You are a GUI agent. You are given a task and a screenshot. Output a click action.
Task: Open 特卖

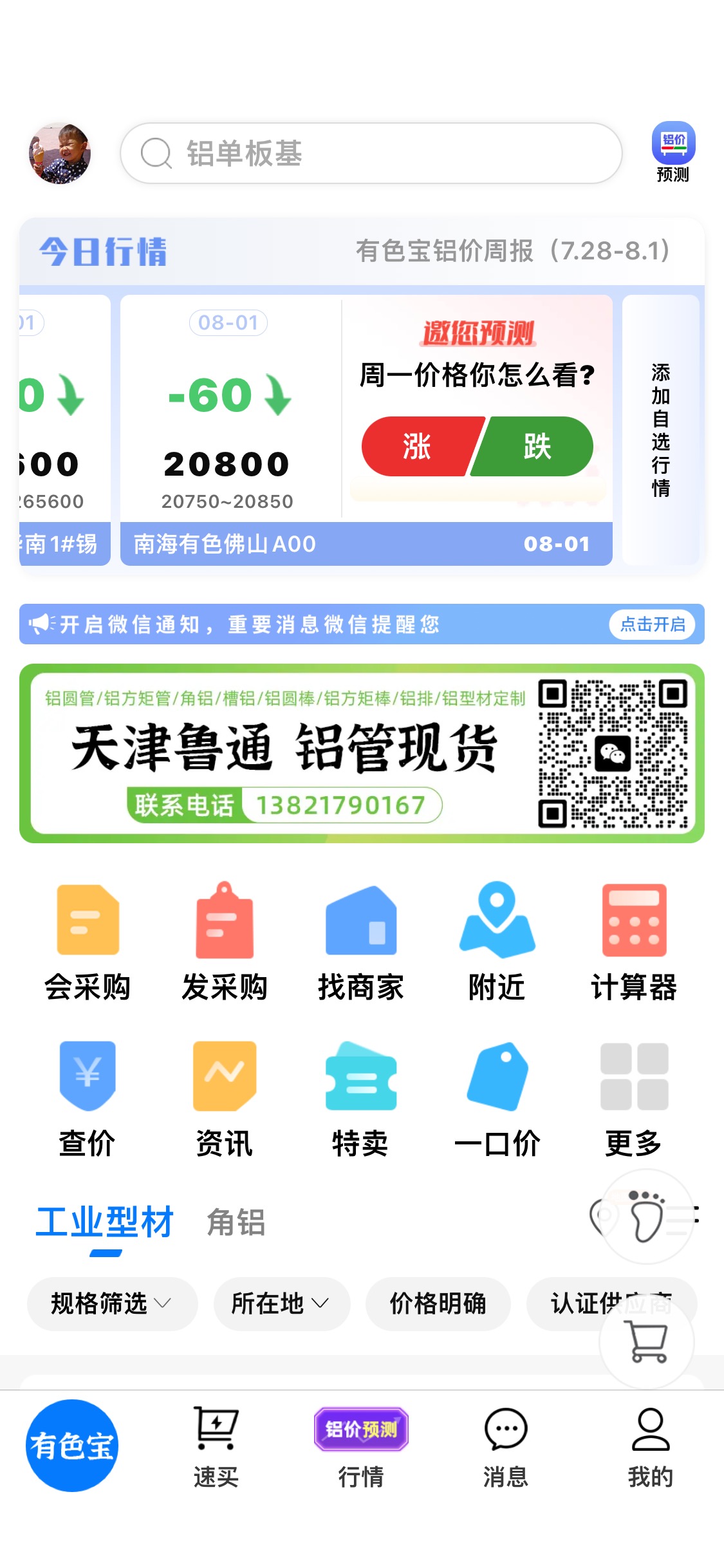pyautogui.click(x=360, y=1100)
